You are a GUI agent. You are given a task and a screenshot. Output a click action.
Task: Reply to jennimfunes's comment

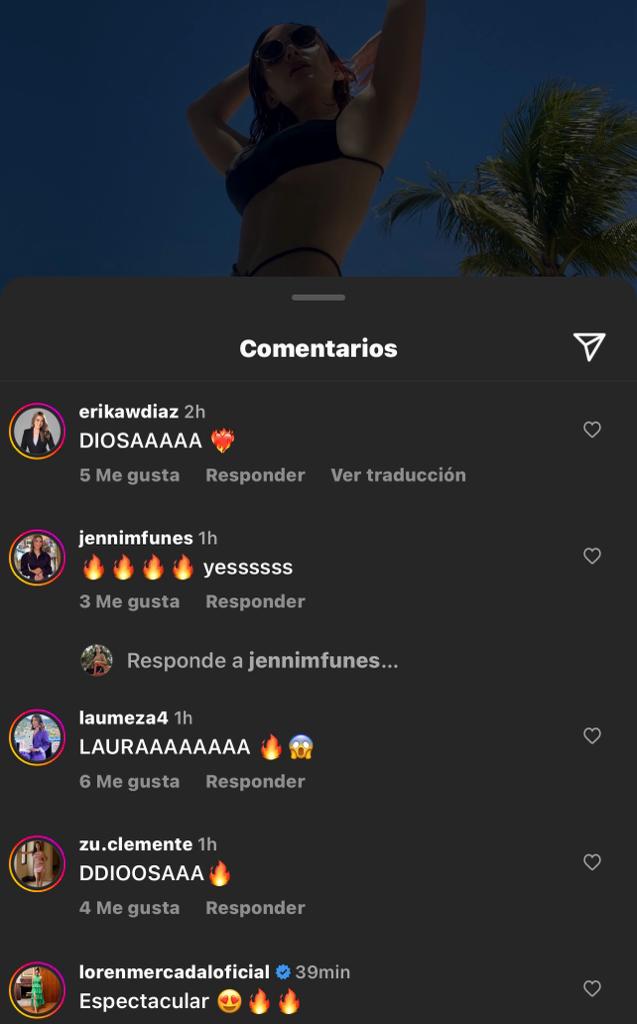click(255, 601)
